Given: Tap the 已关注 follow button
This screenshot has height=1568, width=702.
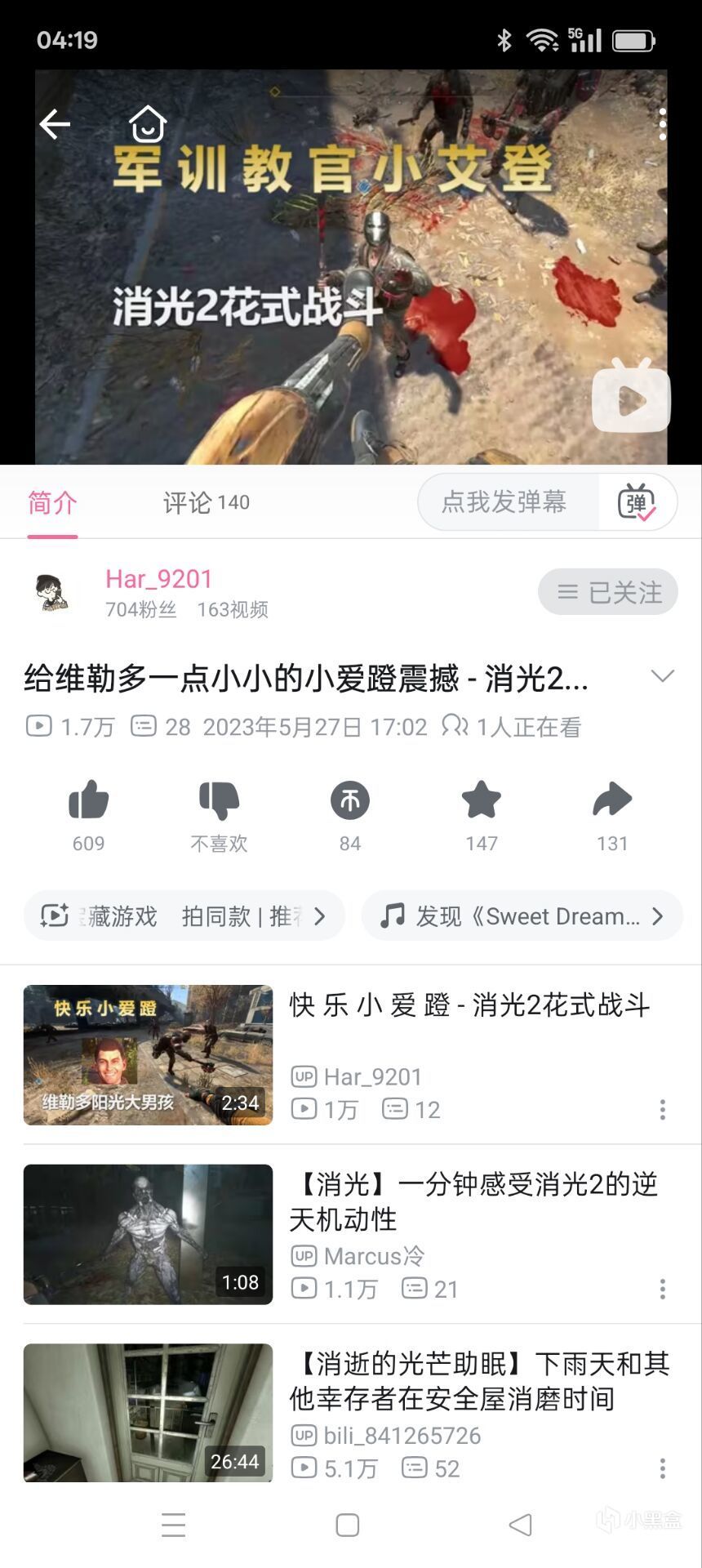Looking at the screenshot, I should click(608, 592).
